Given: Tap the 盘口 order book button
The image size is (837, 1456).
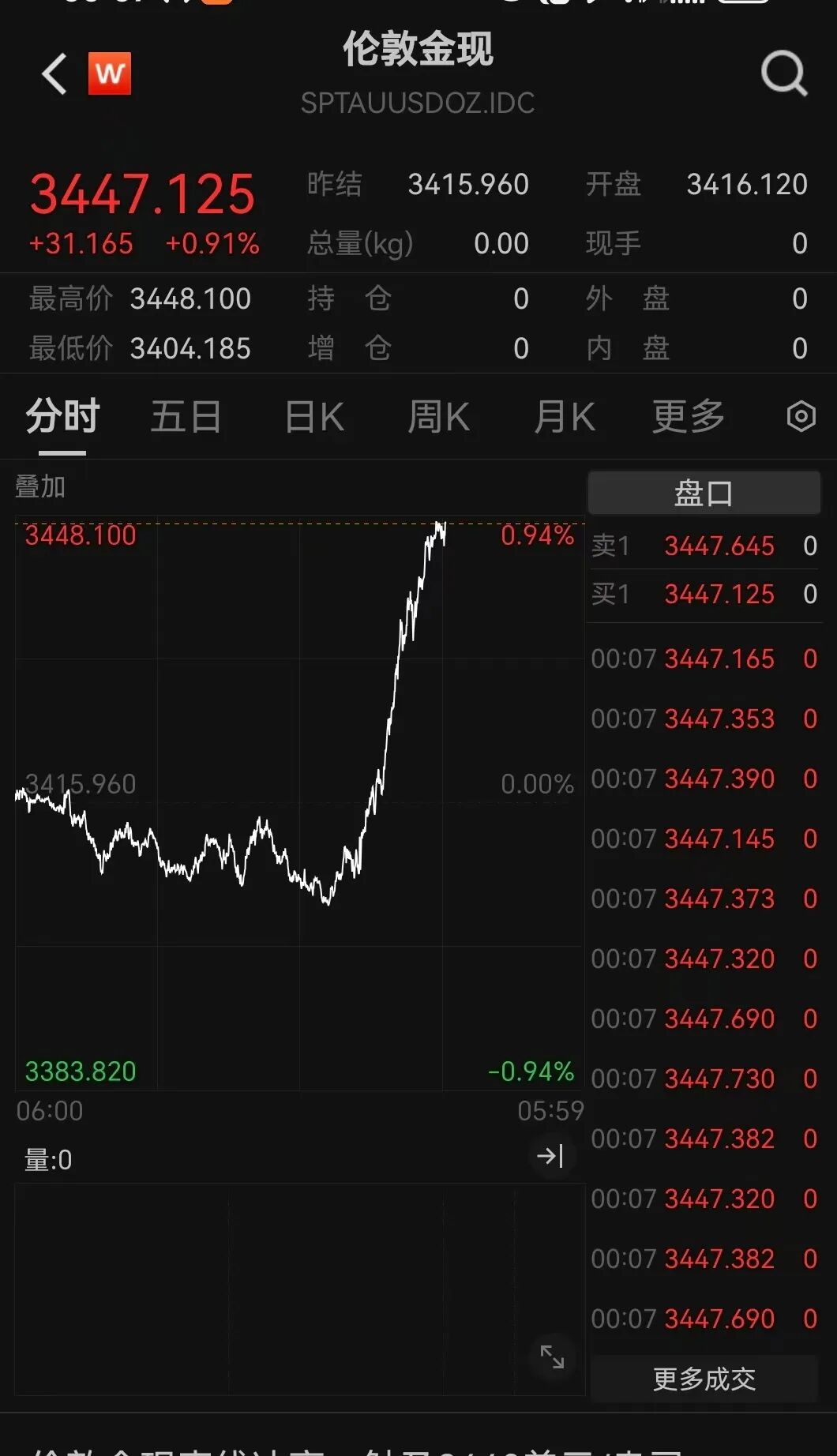Looking at the screenshot, I should coord(704,493).
